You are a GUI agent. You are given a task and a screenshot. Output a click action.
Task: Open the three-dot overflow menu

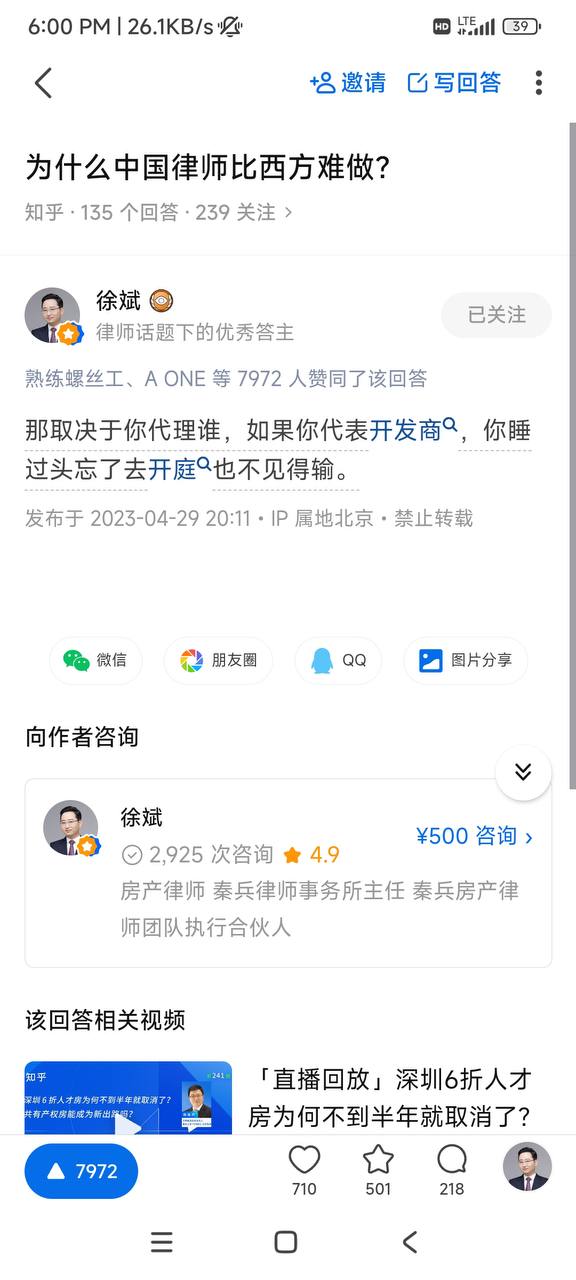[539, 83]
